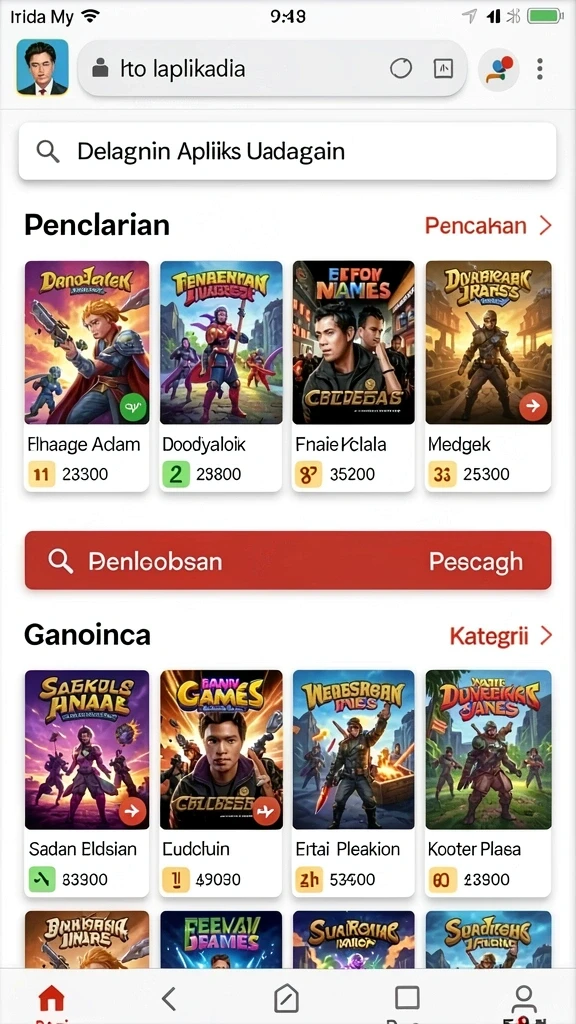Open the profile tab in the bottom bar

522,1000
